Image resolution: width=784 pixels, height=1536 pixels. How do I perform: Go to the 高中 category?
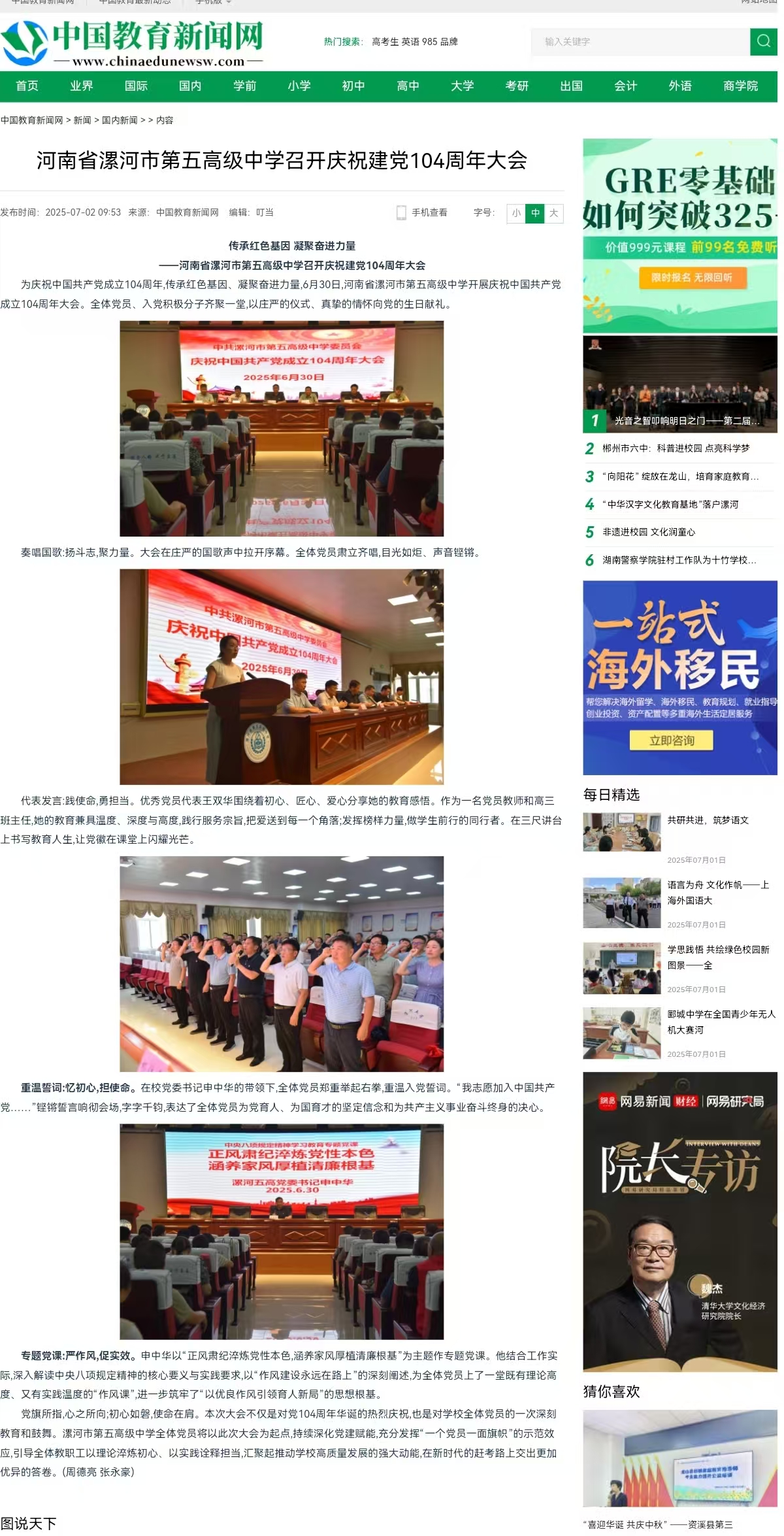click(x=408, y=86)
